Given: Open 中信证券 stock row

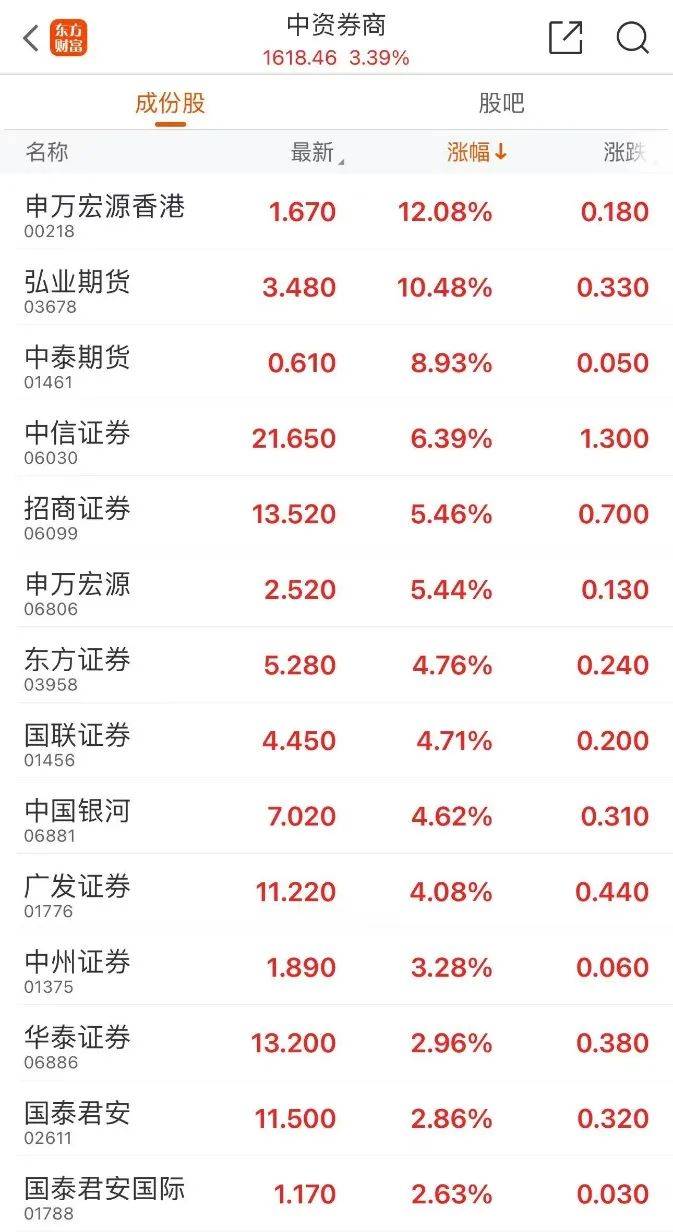Looking at the screenshot, I should coord(336,439).
